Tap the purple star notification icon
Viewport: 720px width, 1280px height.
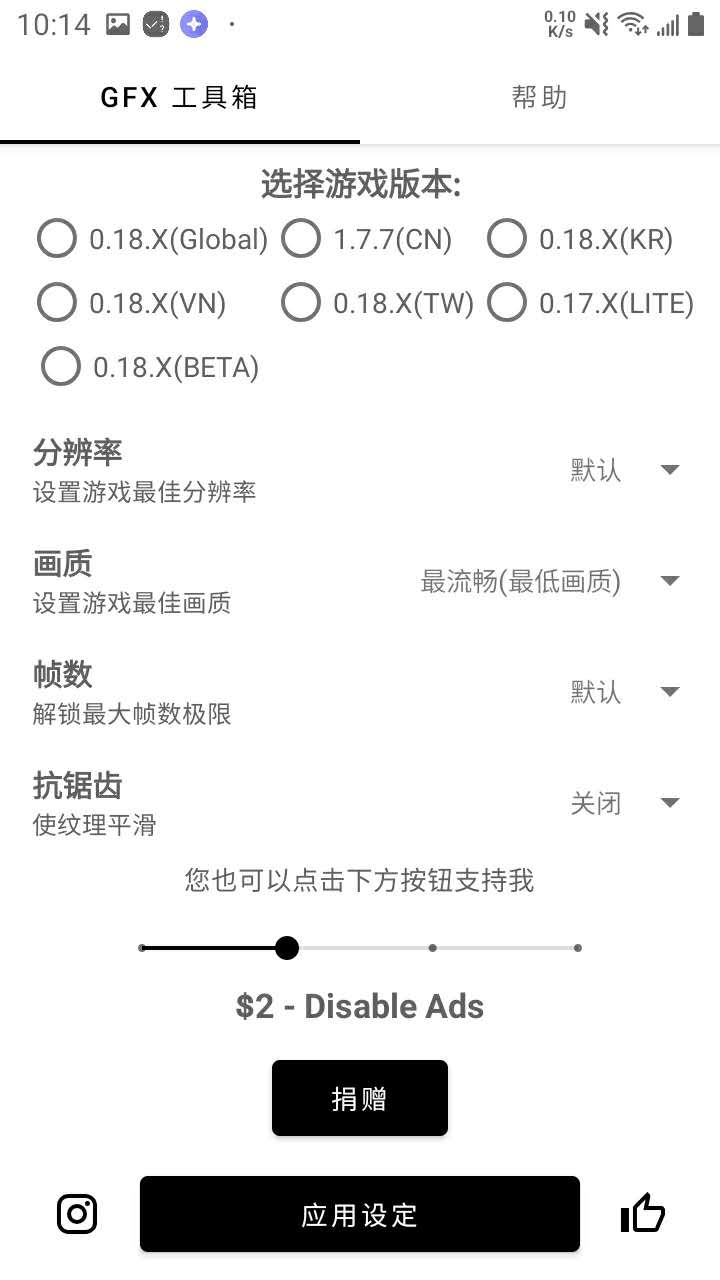[x=192, y=23]
